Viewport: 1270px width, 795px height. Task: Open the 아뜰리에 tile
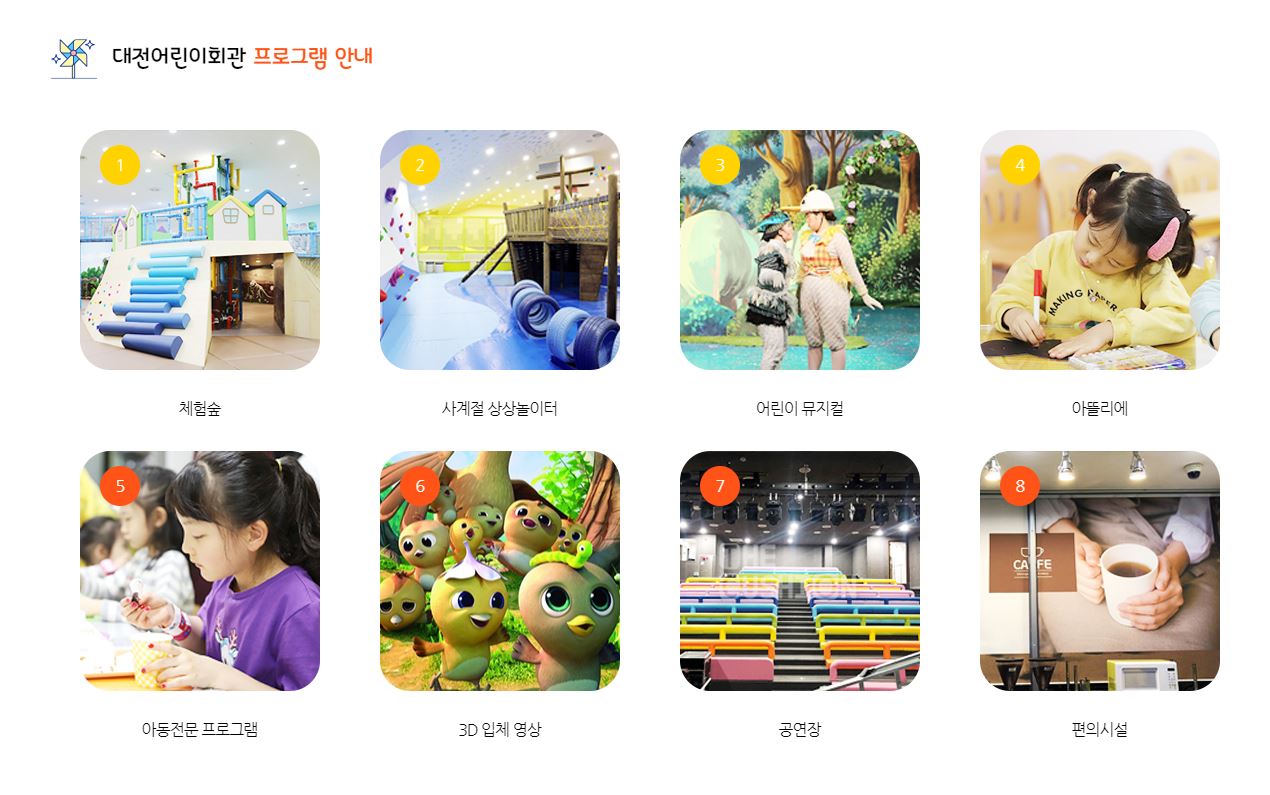pyautogui.click(x=1100, y=250)
